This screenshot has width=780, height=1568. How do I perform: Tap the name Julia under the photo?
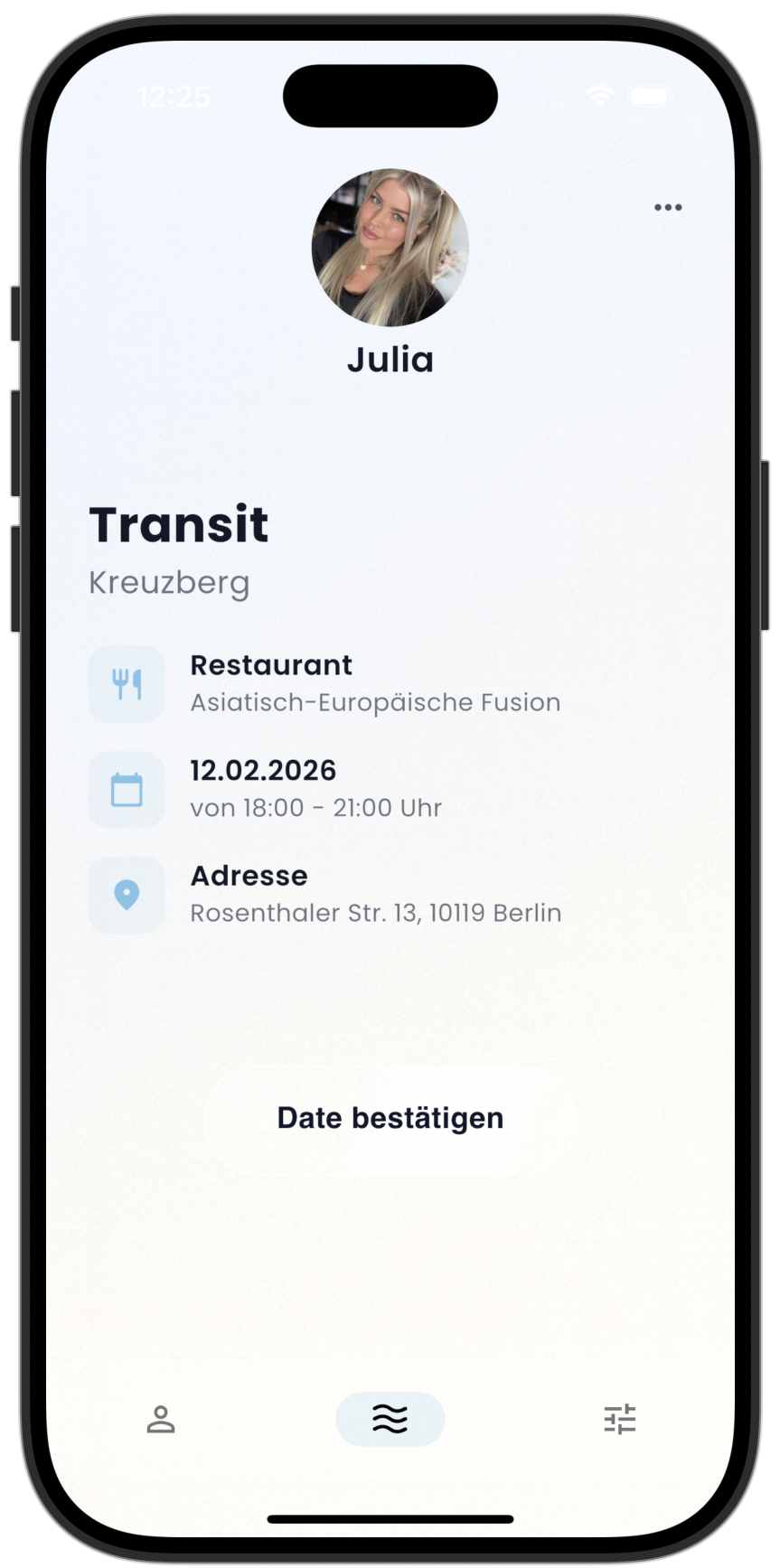click(x=390, y=360)
